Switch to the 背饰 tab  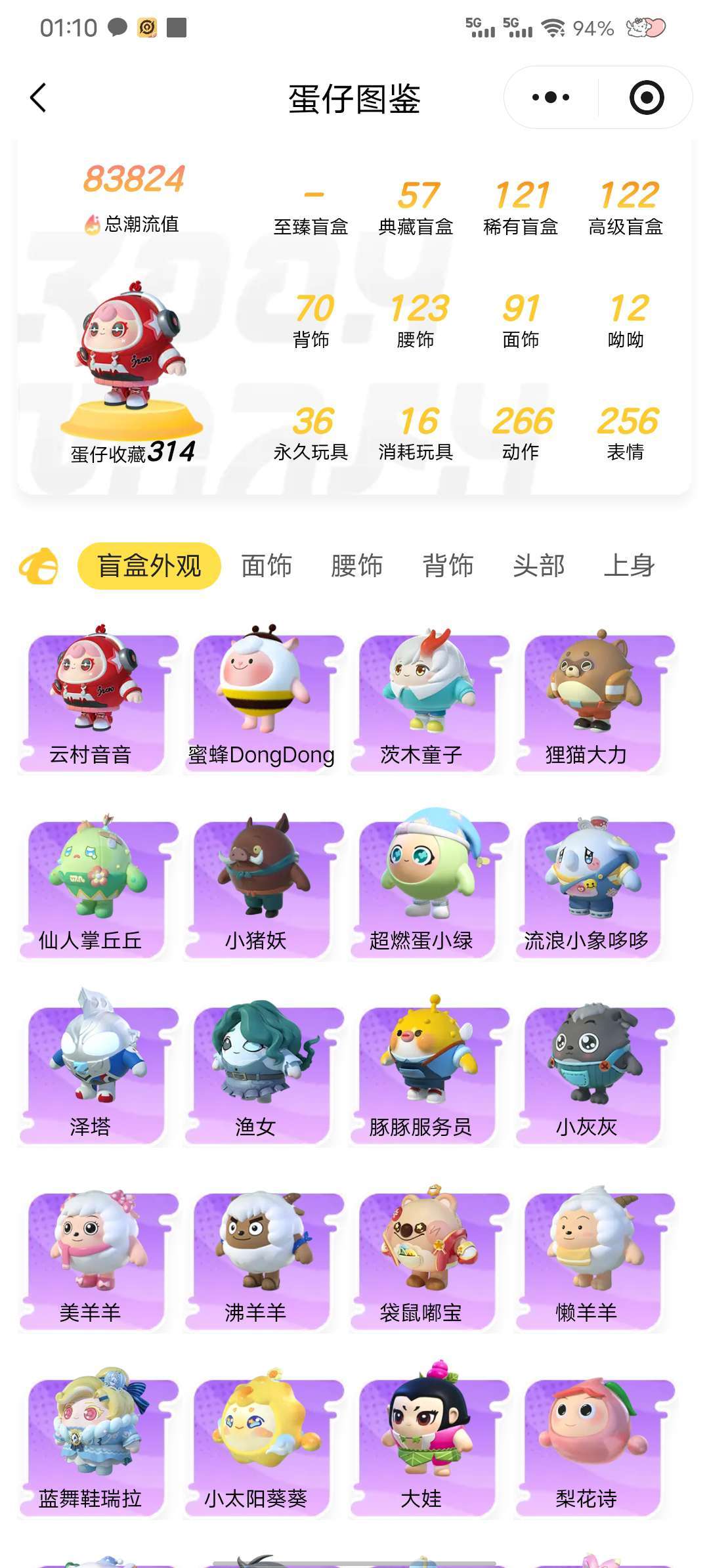click(x=450, y=565)
